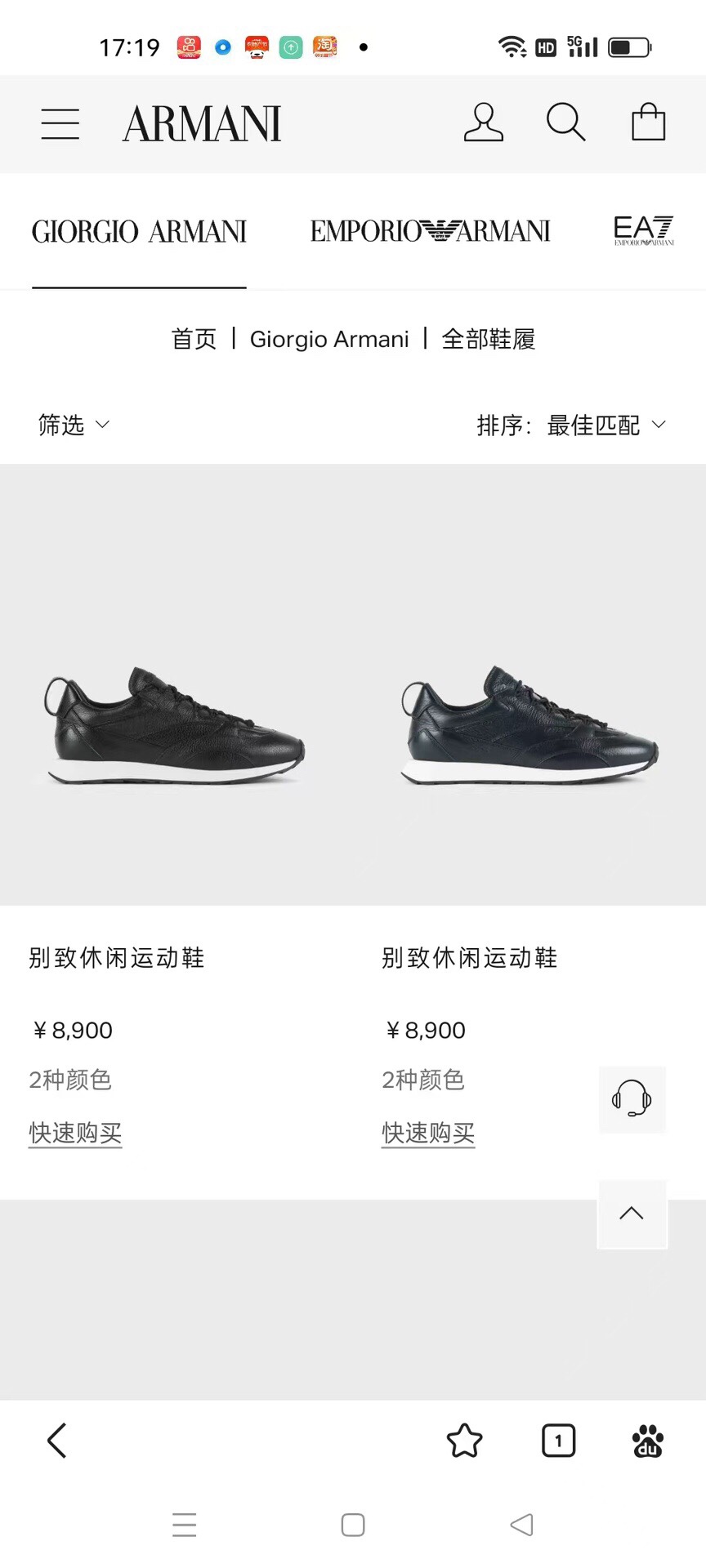Contact customer service via headset icon
706x1568 pixels.
coord(632,1099)
